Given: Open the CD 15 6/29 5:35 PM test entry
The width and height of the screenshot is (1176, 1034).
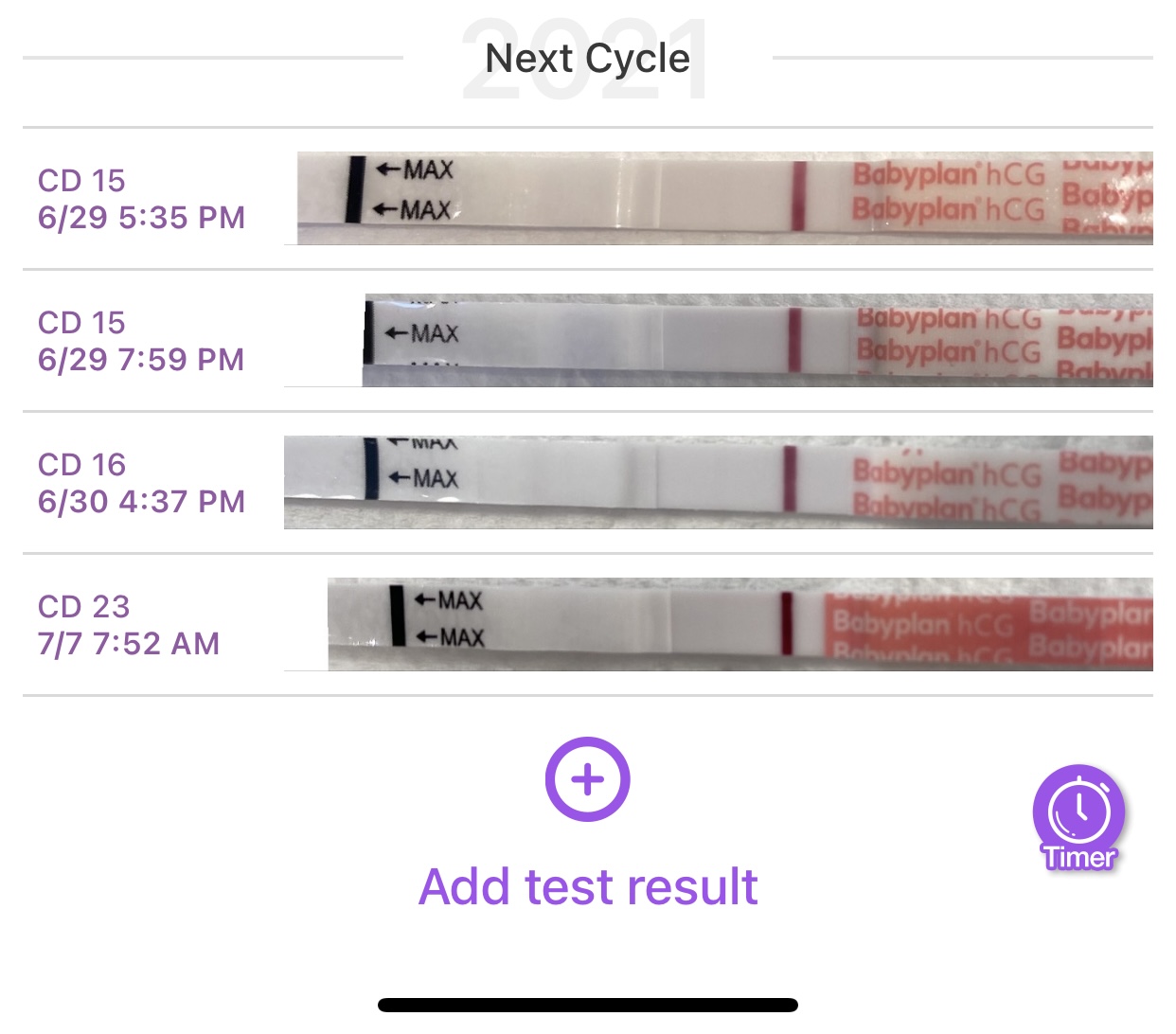Looking at the screenshot, I should (x=587, y=199).
